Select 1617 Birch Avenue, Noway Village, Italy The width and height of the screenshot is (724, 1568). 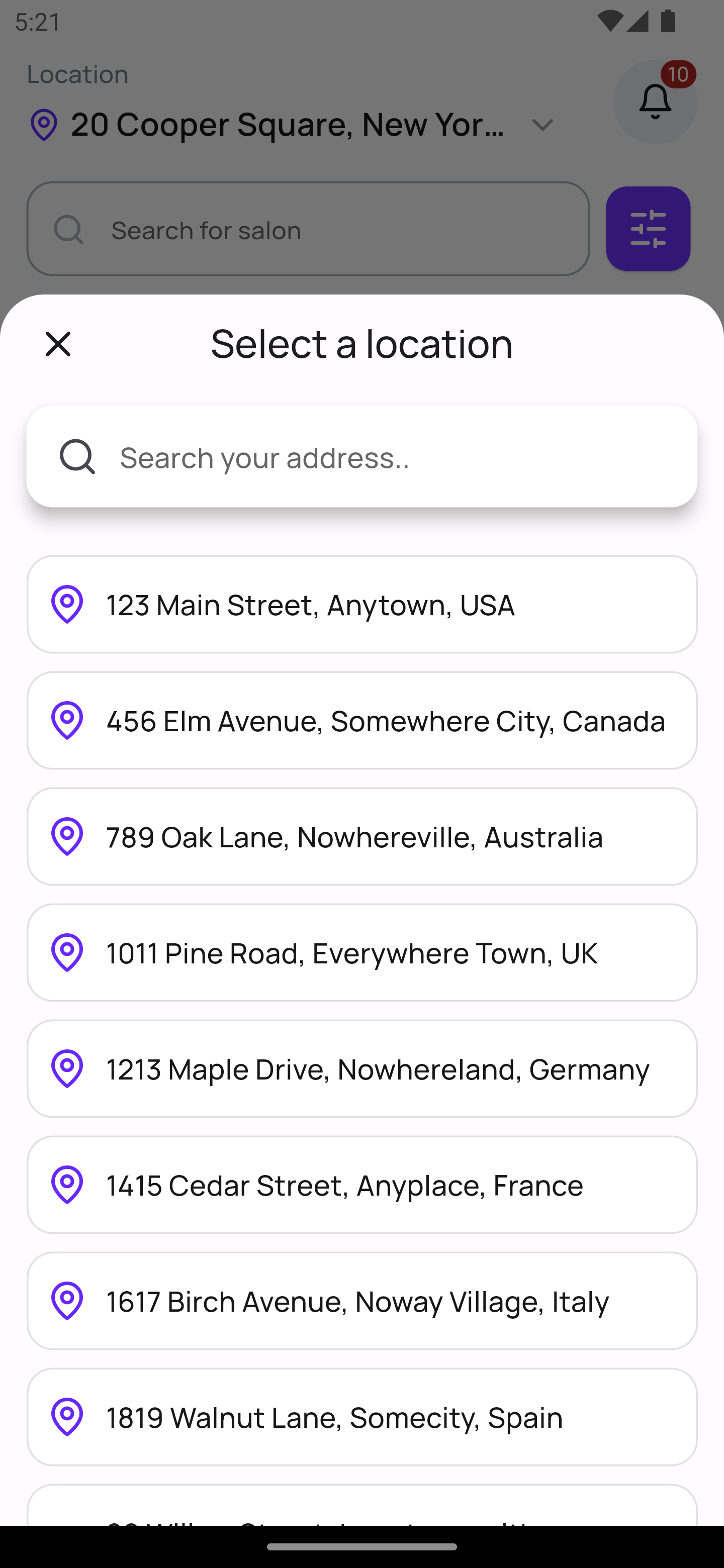click(x=361, y=1302)
